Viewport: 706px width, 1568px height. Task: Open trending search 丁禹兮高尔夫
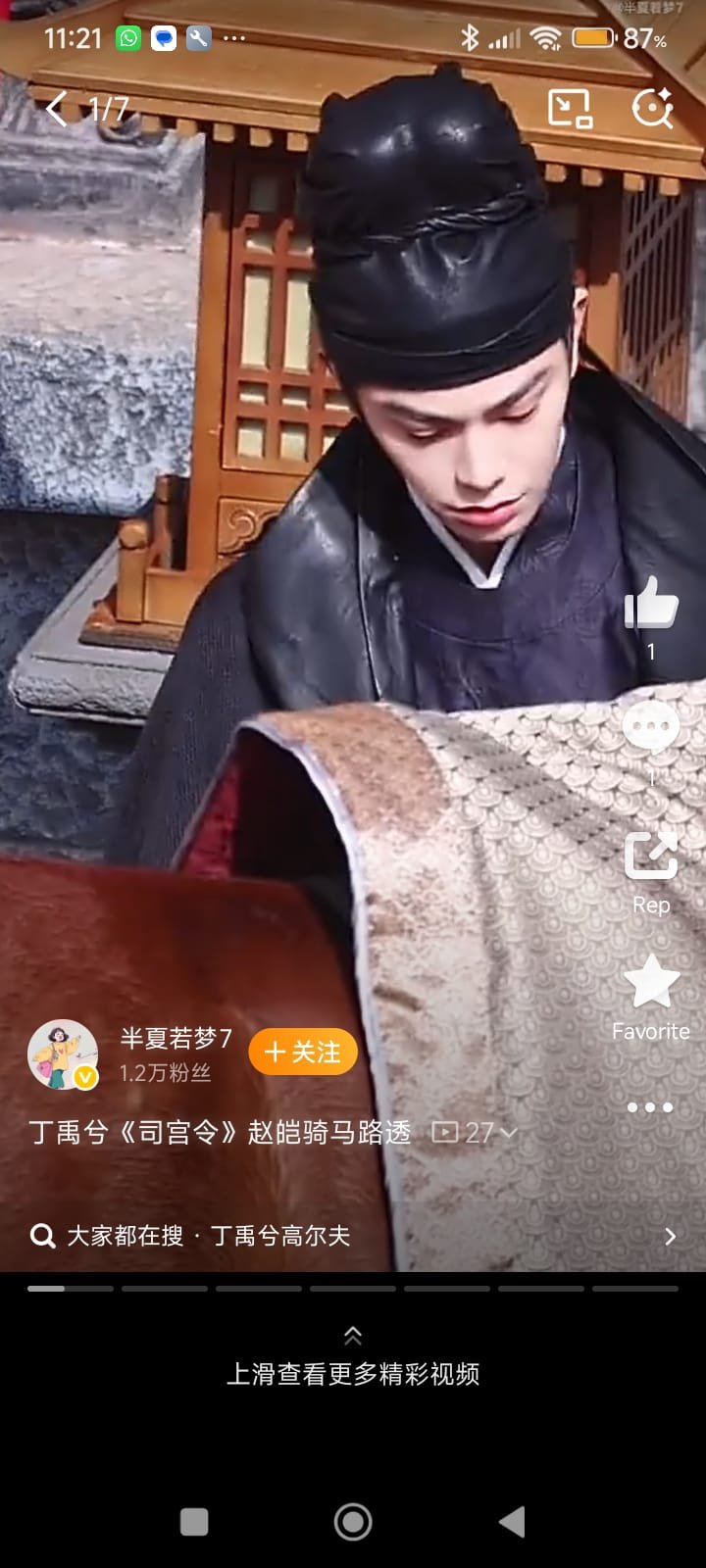353,1236
